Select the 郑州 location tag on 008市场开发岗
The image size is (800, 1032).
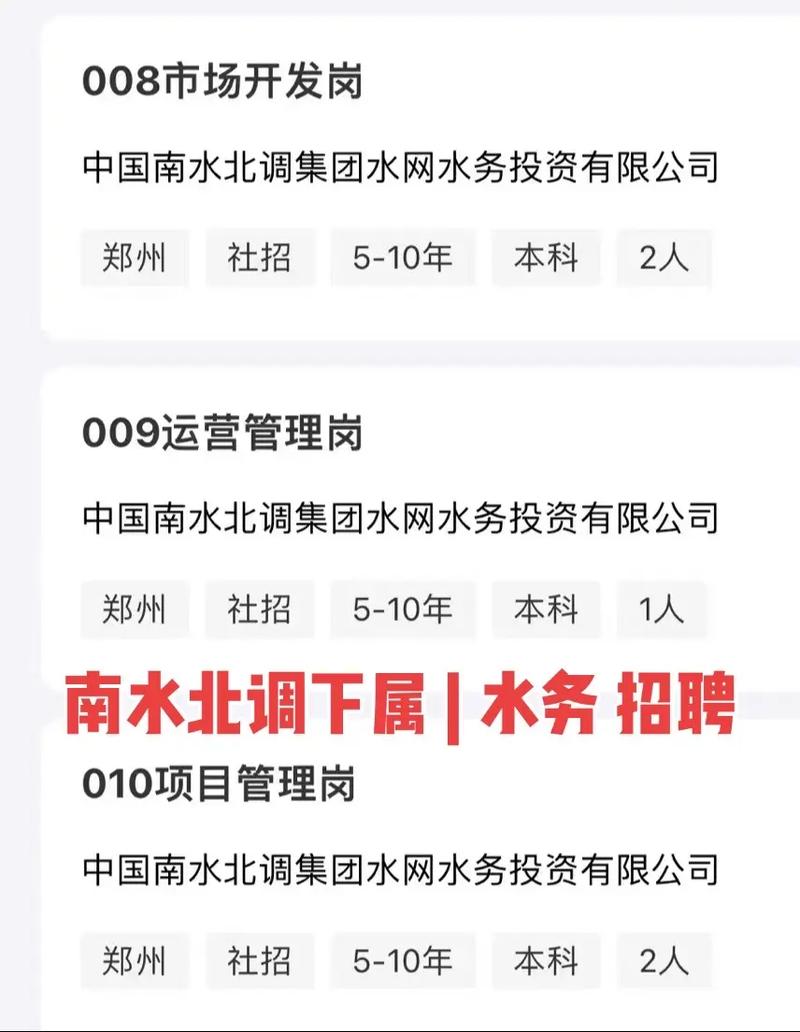coord(135,258)
